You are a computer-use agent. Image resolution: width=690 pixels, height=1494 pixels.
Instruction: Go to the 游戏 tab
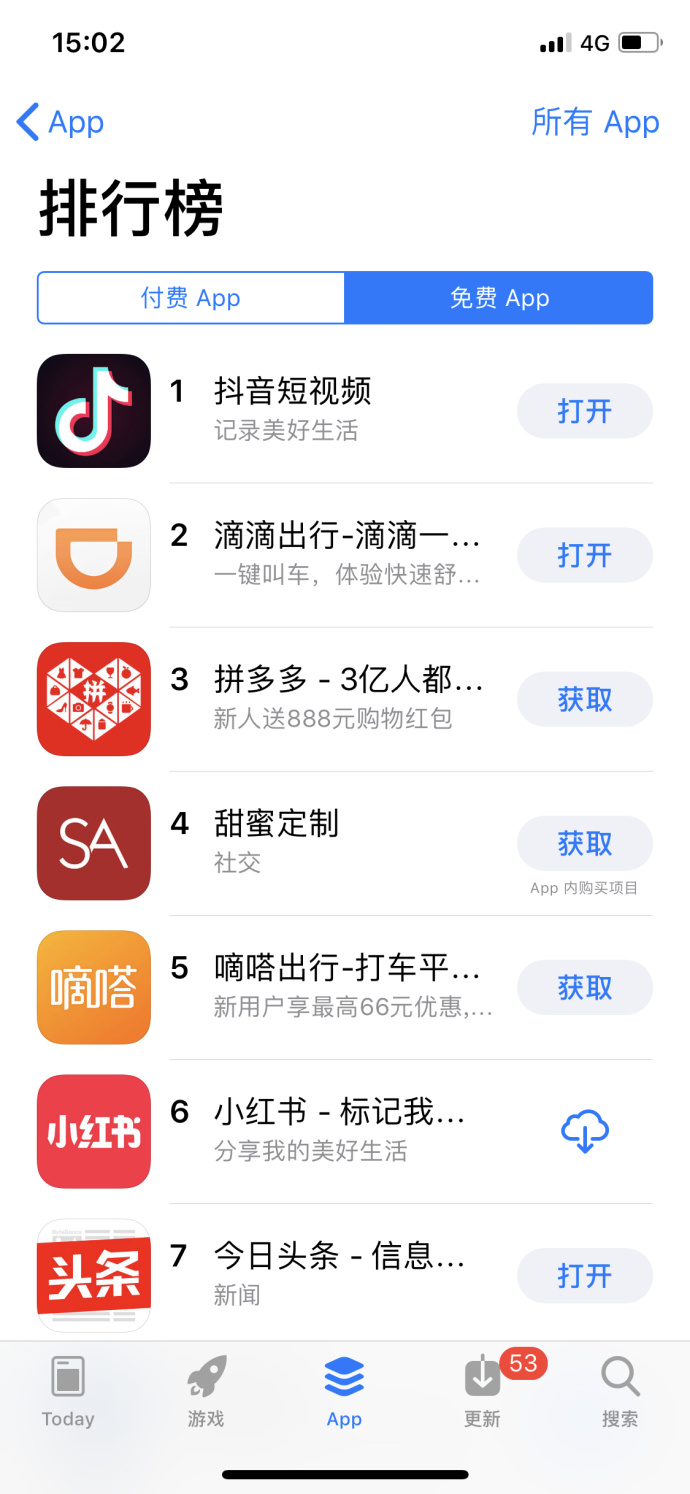[x=206, y=1391]
